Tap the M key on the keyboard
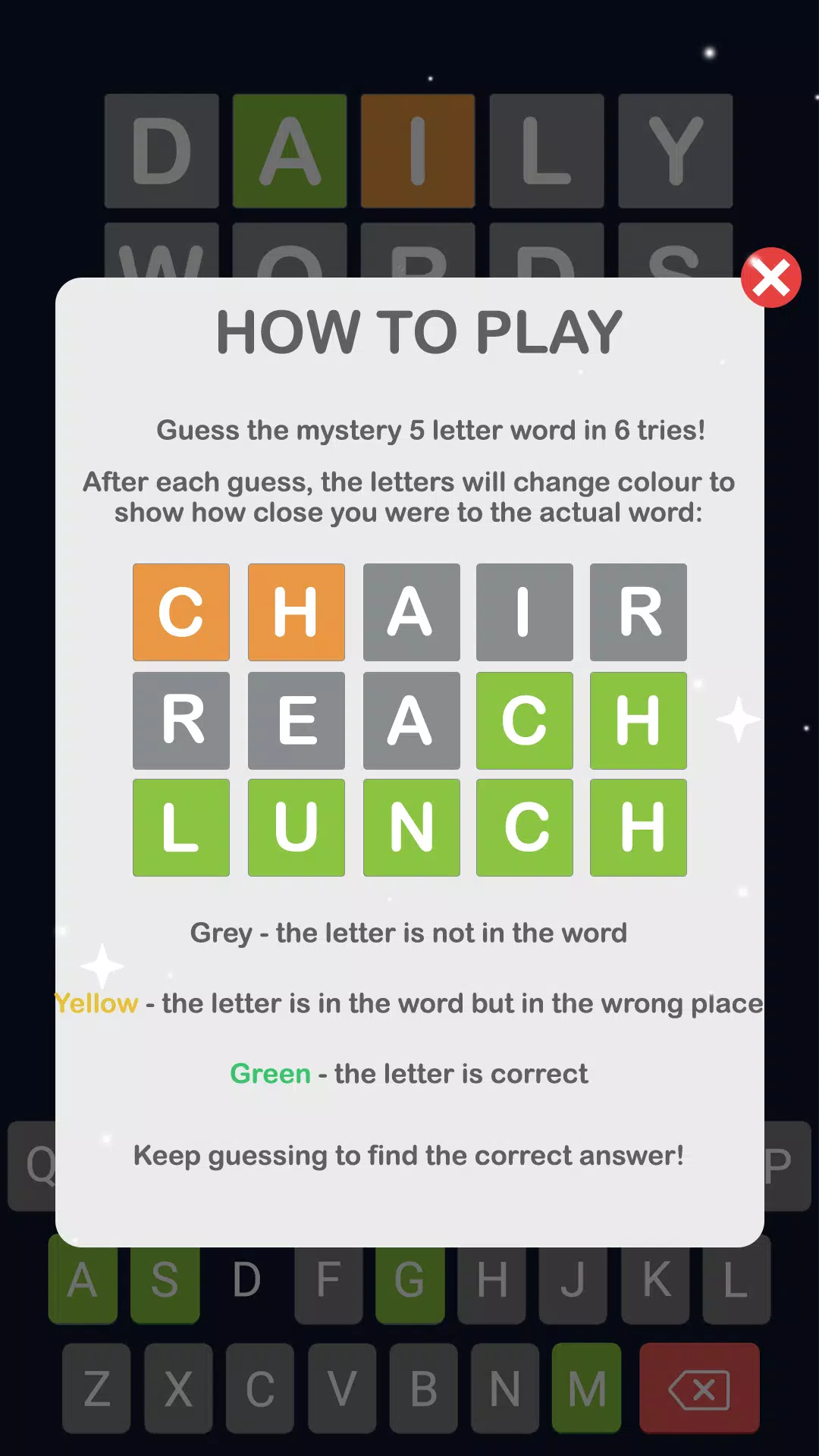Screen dimensions: 819x1456 point(586,1389)
